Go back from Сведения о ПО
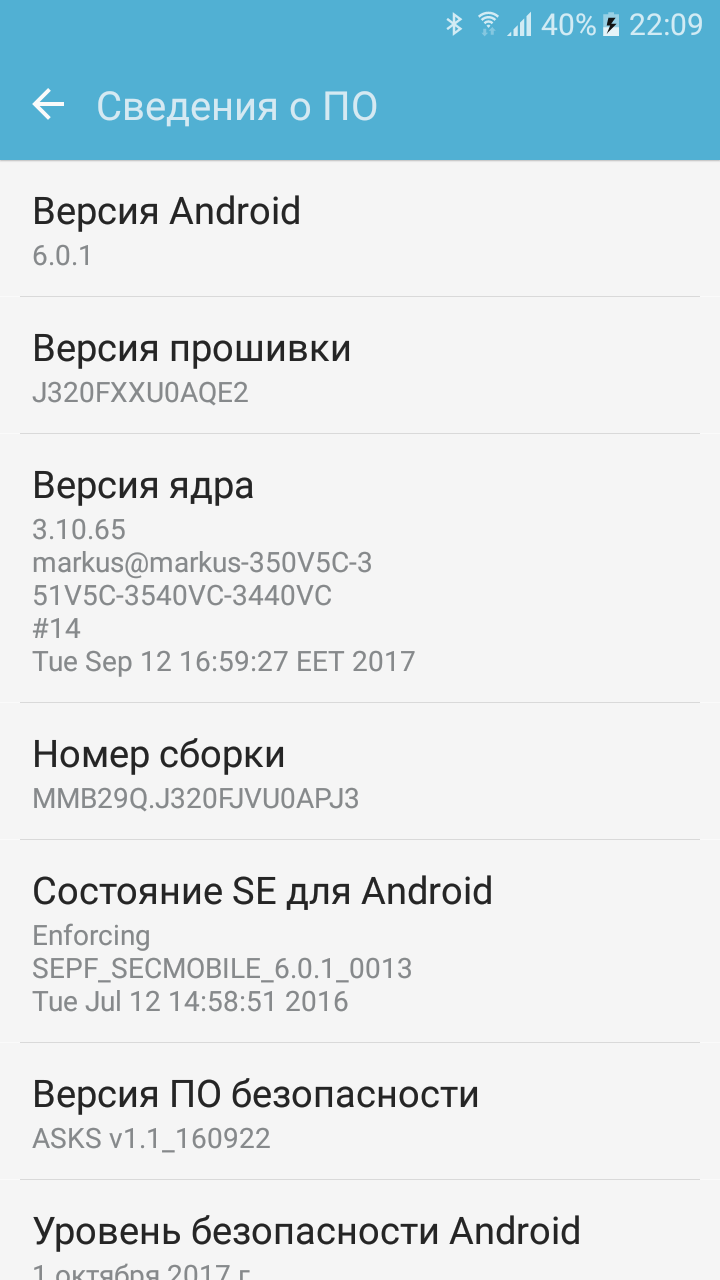The width and height of the screenshot is (720, 1280). [x=48, y=105]
